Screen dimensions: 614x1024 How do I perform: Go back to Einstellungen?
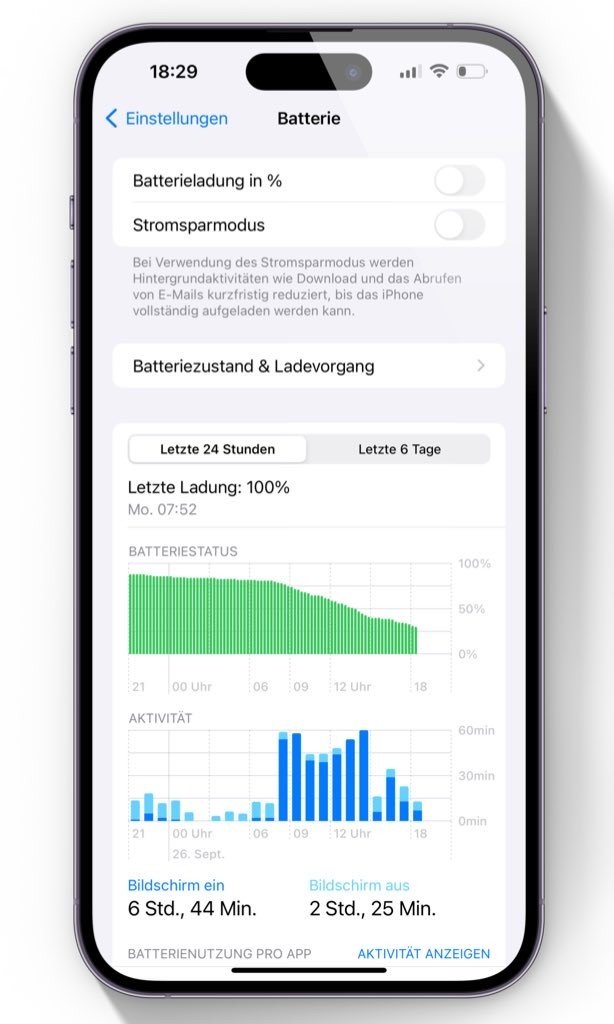[x=166, y=119]
